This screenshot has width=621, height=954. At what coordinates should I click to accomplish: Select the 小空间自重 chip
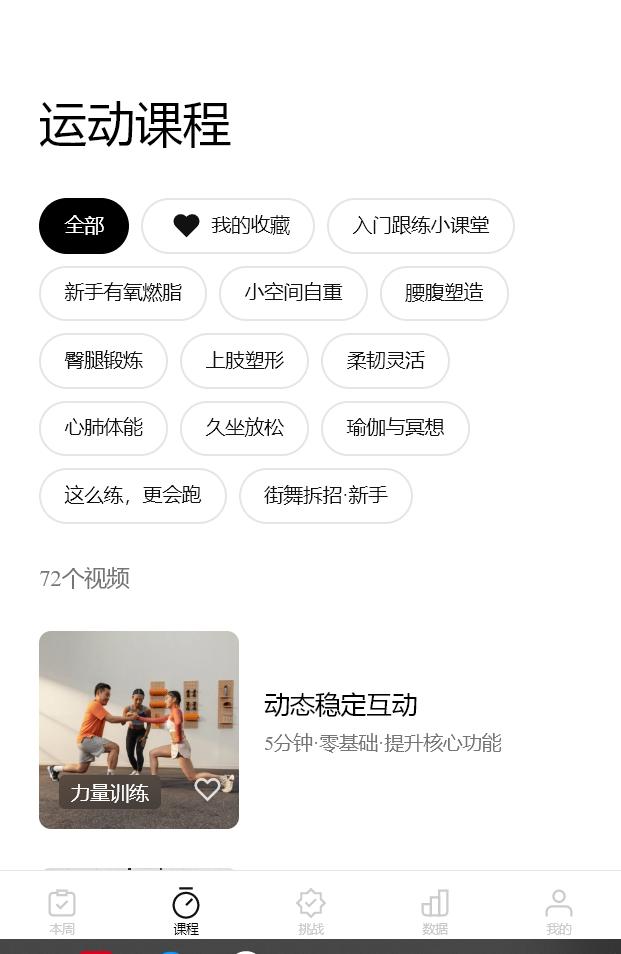[x=293, y=293]
